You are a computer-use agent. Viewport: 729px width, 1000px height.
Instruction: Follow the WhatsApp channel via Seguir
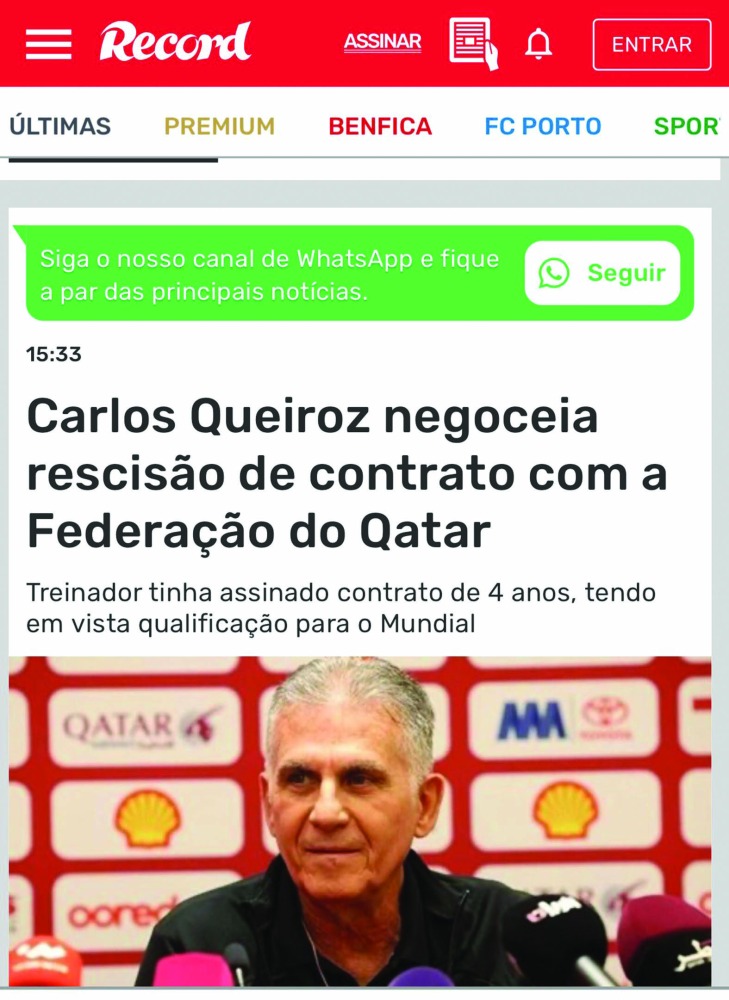pyautogui.click(x=602, y=273)
